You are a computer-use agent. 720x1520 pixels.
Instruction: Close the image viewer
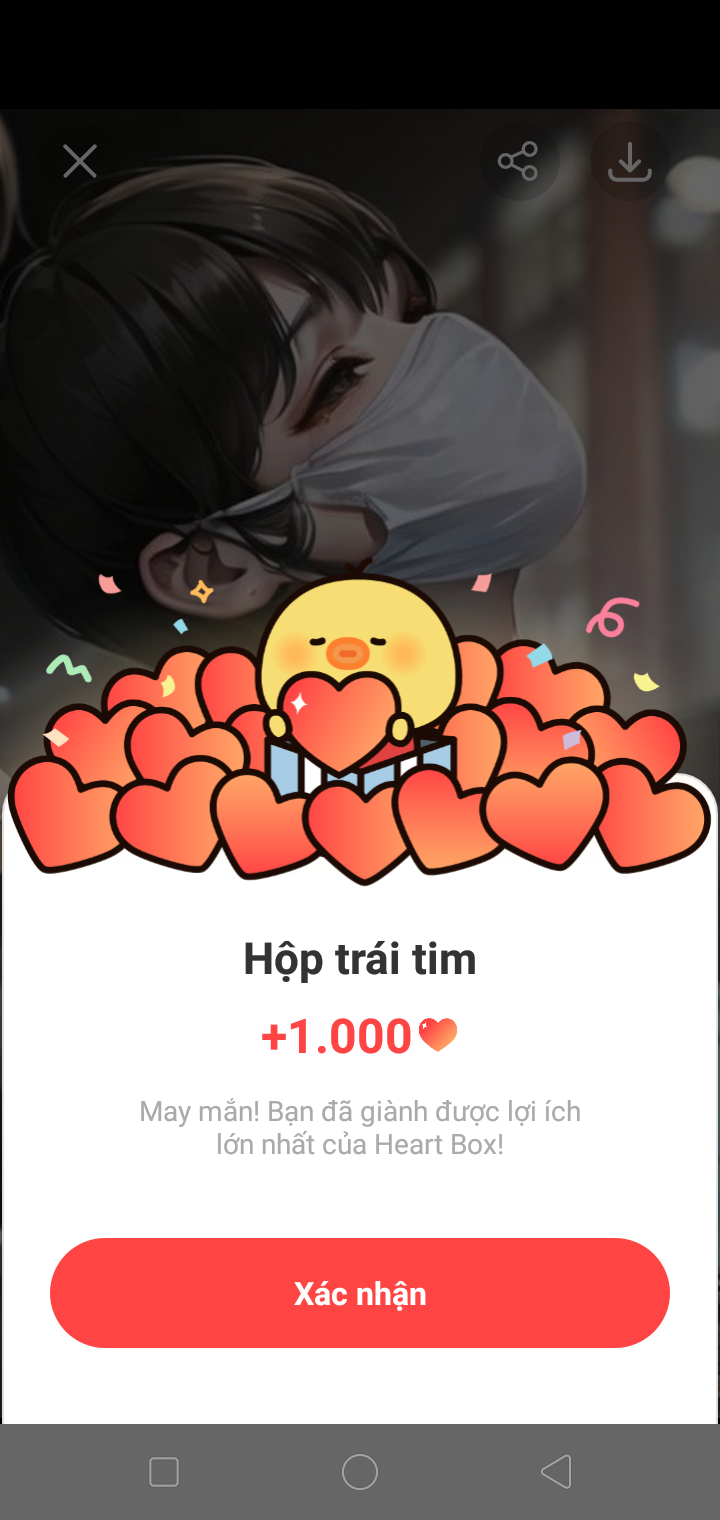(x=80, y=161)
